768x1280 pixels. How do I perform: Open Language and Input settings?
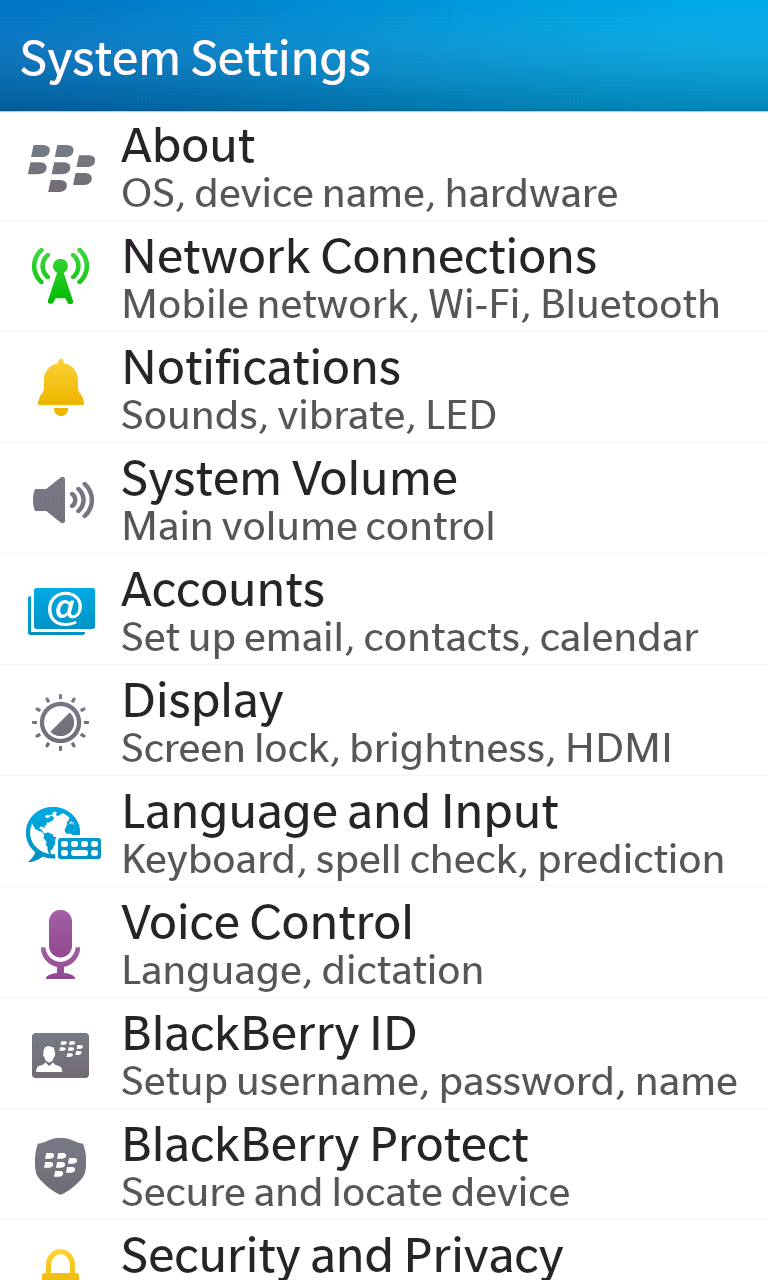click(x=384, y=832)
